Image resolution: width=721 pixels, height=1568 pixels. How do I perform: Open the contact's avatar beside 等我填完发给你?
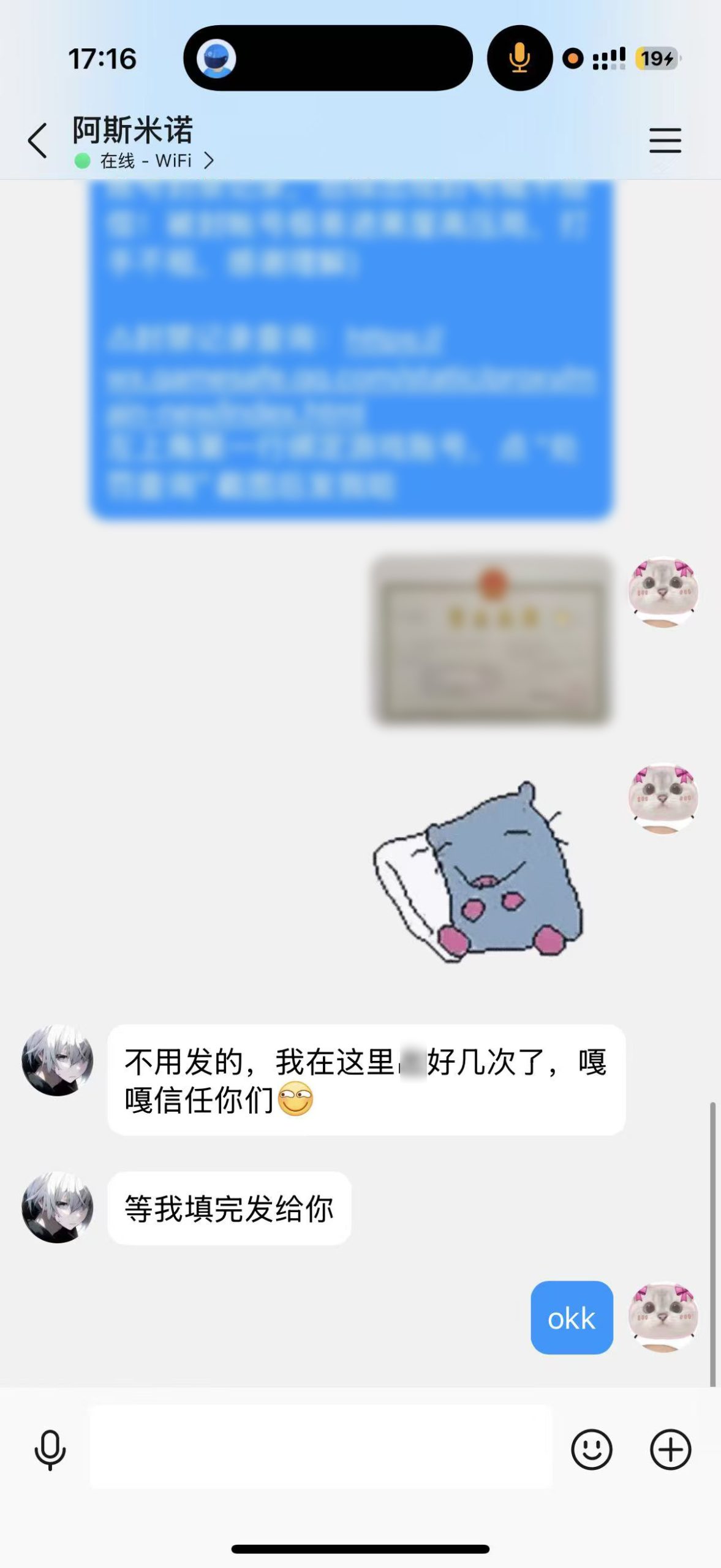click(58, 1207)
